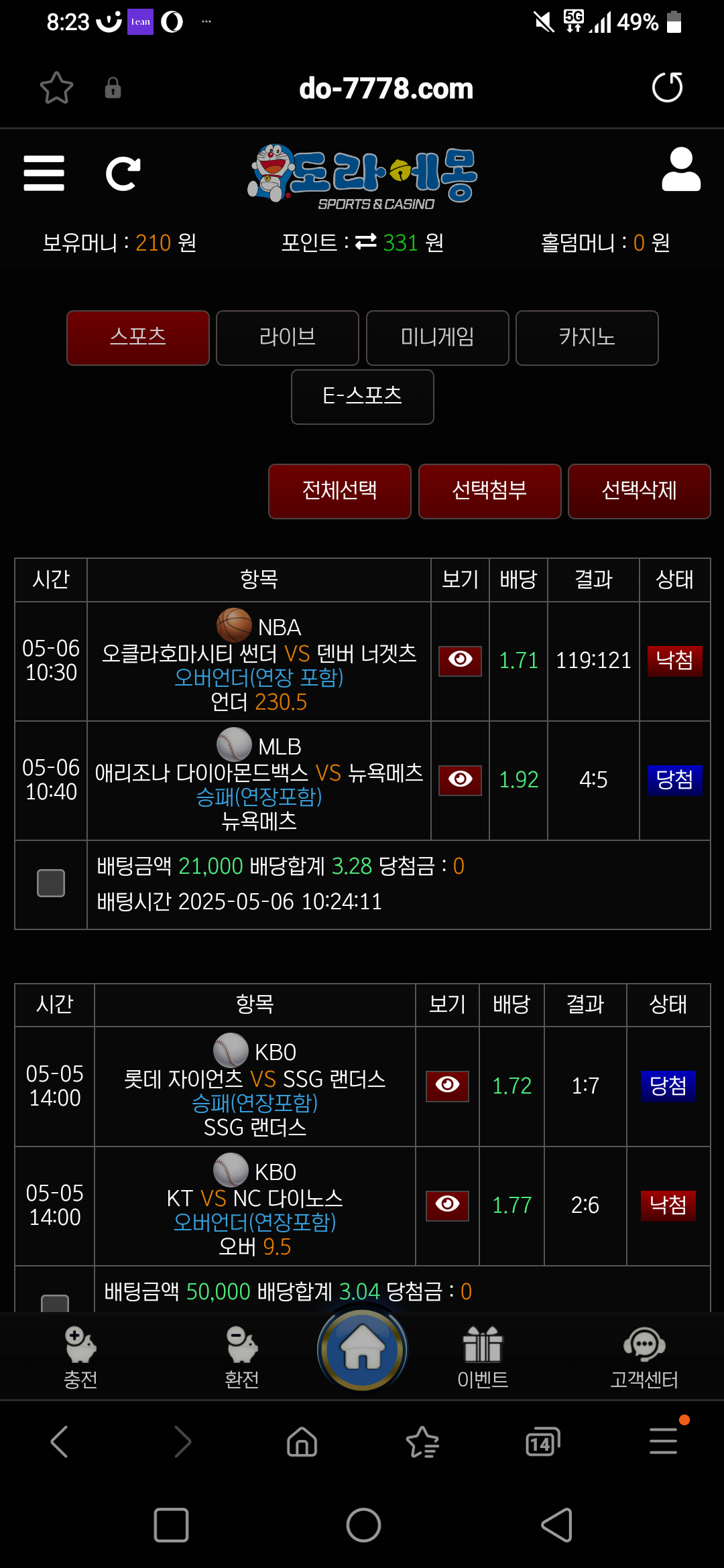Screen dimensions: 724x1568
Task: Open the user profile icon
Action: [x=681, y=170]
